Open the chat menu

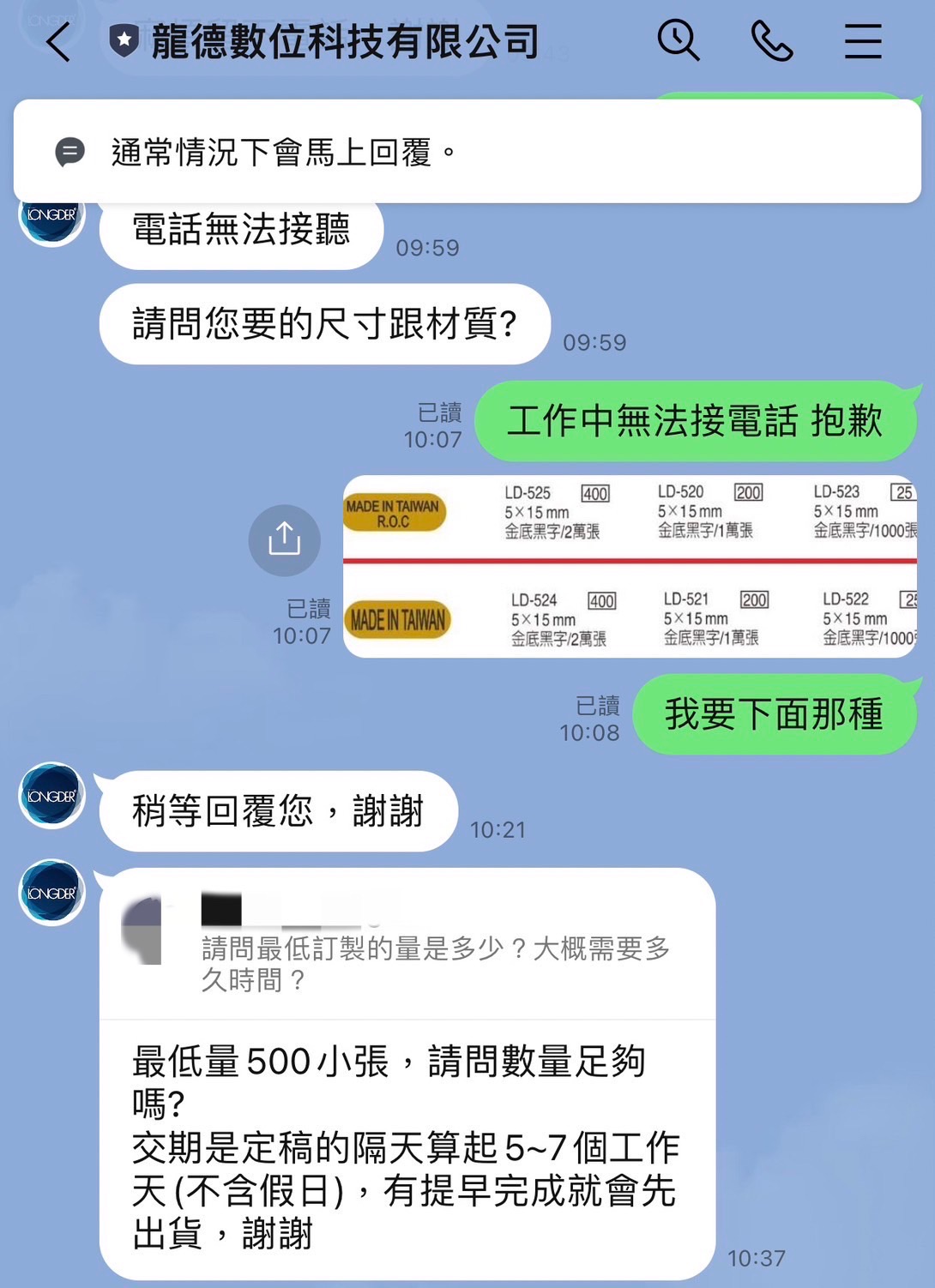click(x=862, y=41)
